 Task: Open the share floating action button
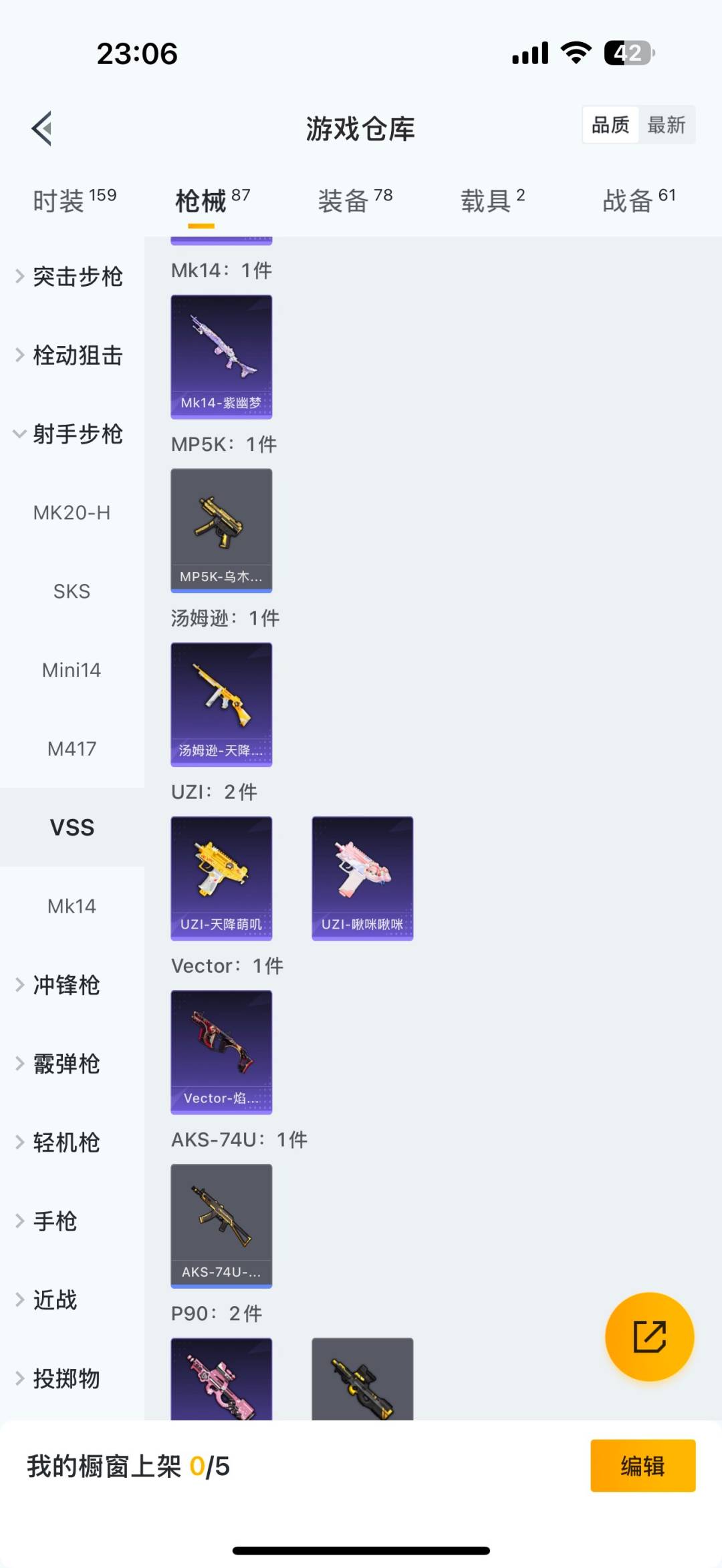coord(649,1336)
